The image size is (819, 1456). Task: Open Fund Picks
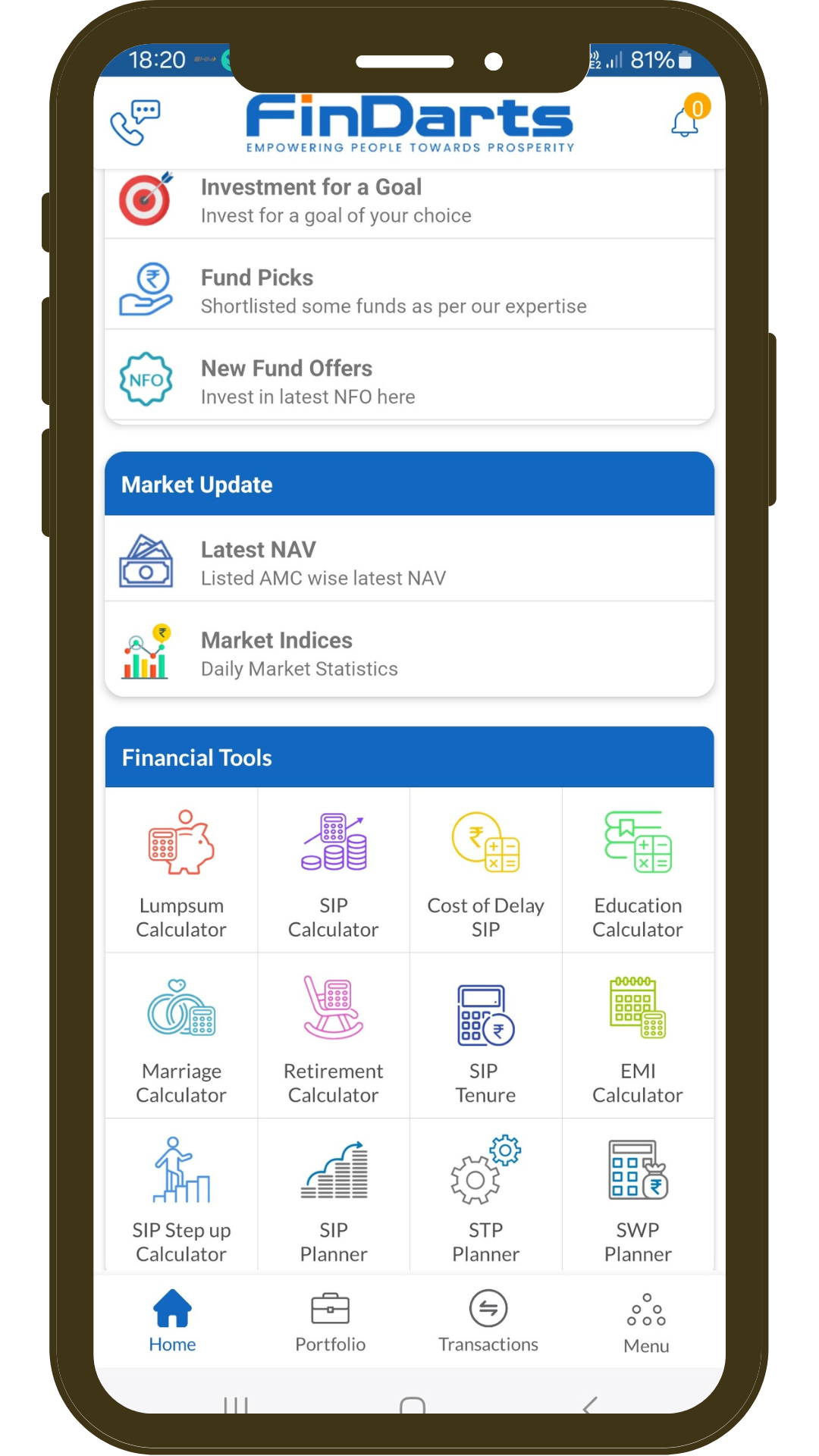(x=409, y=291)
